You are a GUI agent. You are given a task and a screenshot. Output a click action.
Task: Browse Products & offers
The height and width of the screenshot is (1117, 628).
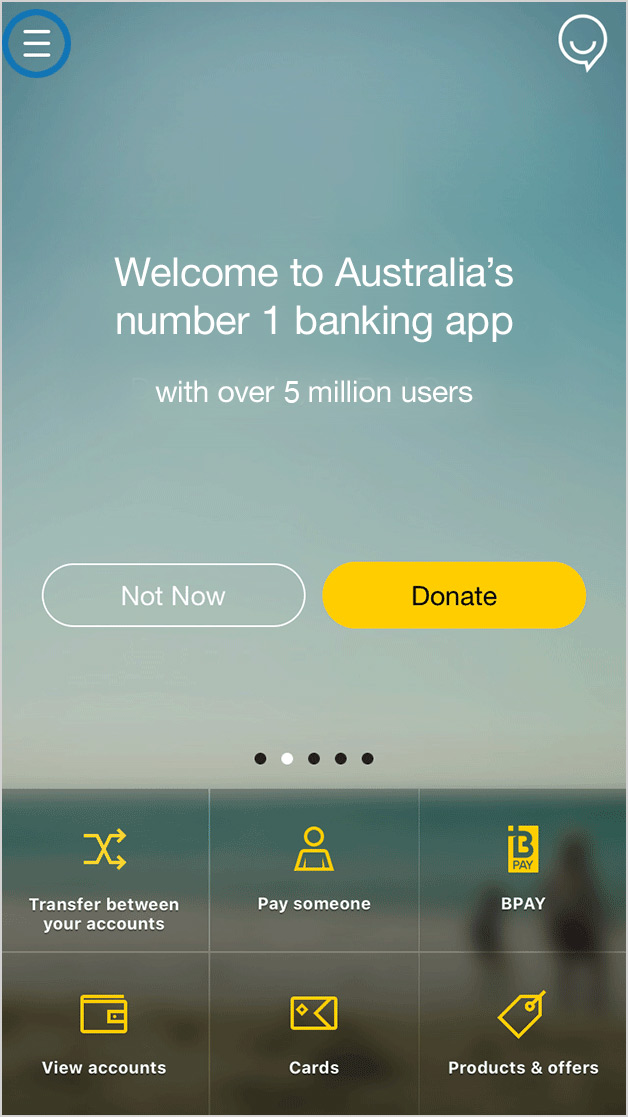point(523,1034)
